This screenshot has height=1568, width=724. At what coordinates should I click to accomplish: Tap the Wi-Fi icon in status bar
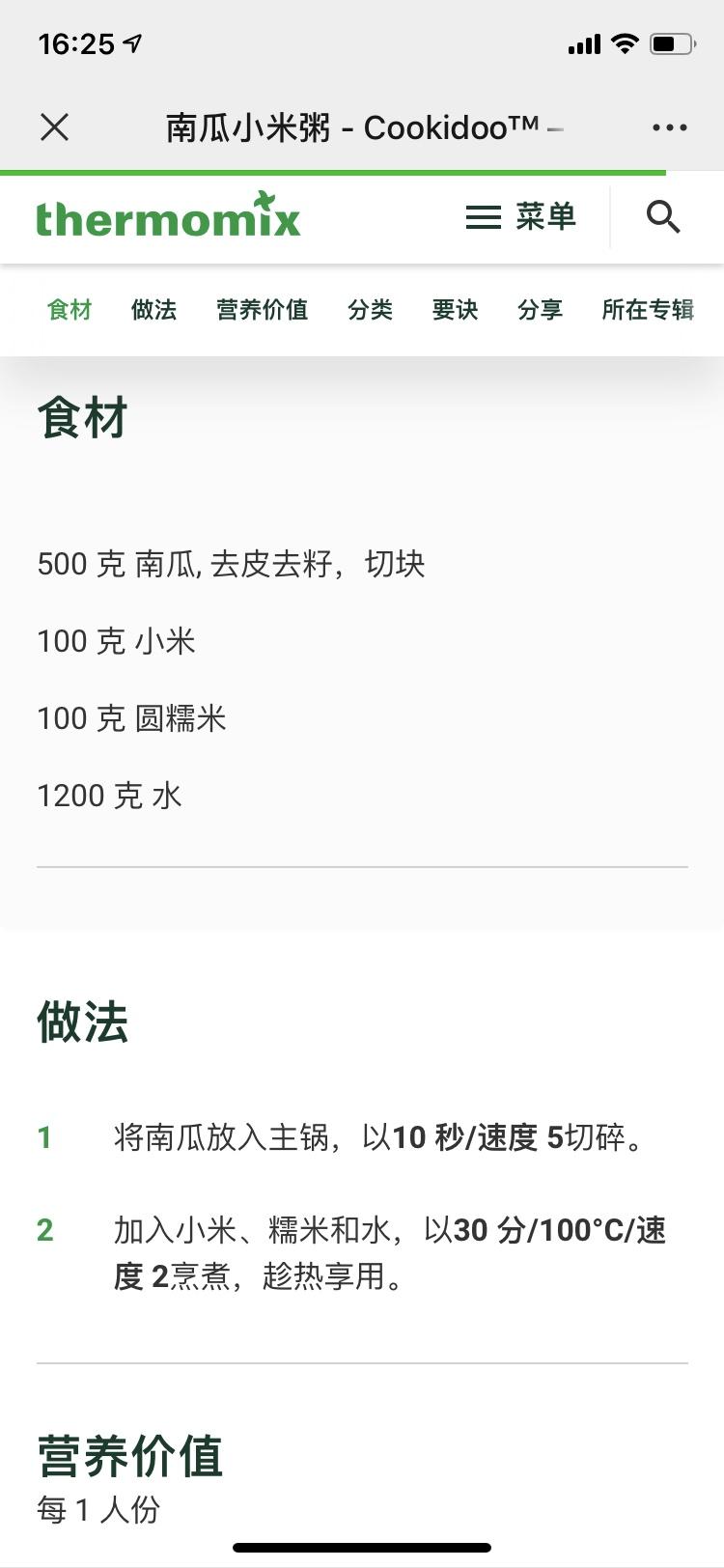[627, 42]
